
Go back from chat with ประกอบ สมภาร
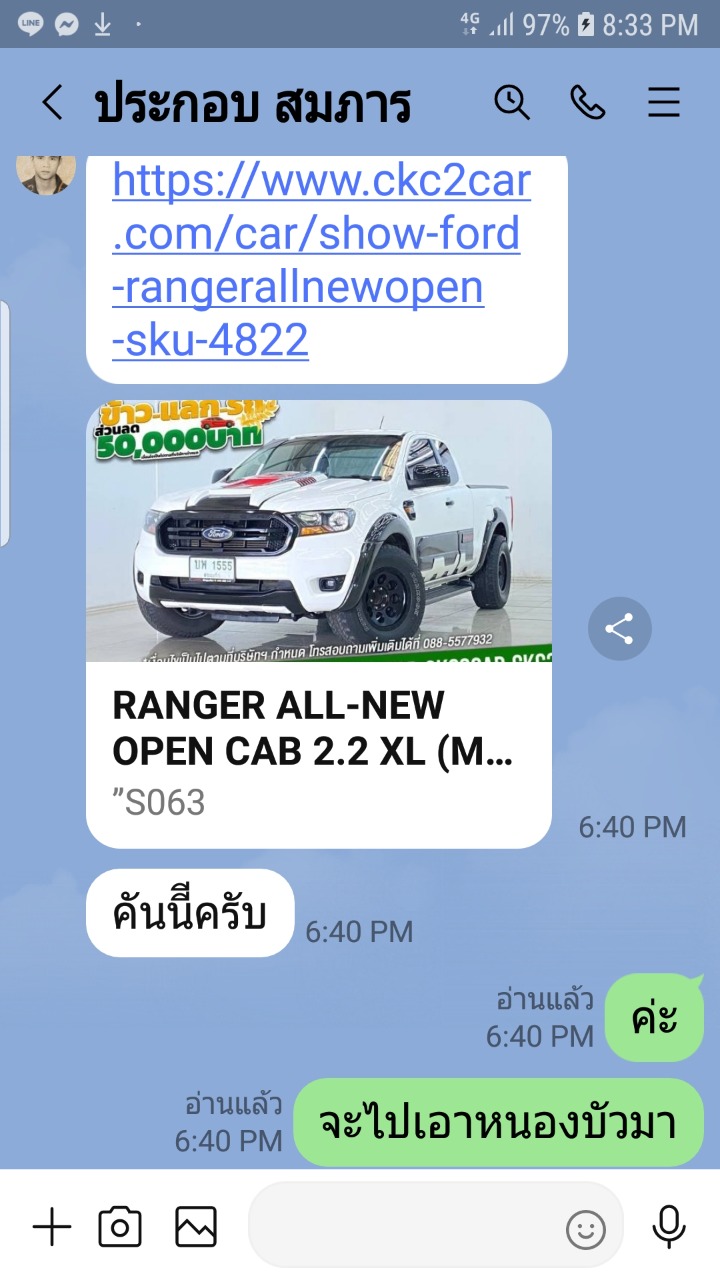(52, 103)
